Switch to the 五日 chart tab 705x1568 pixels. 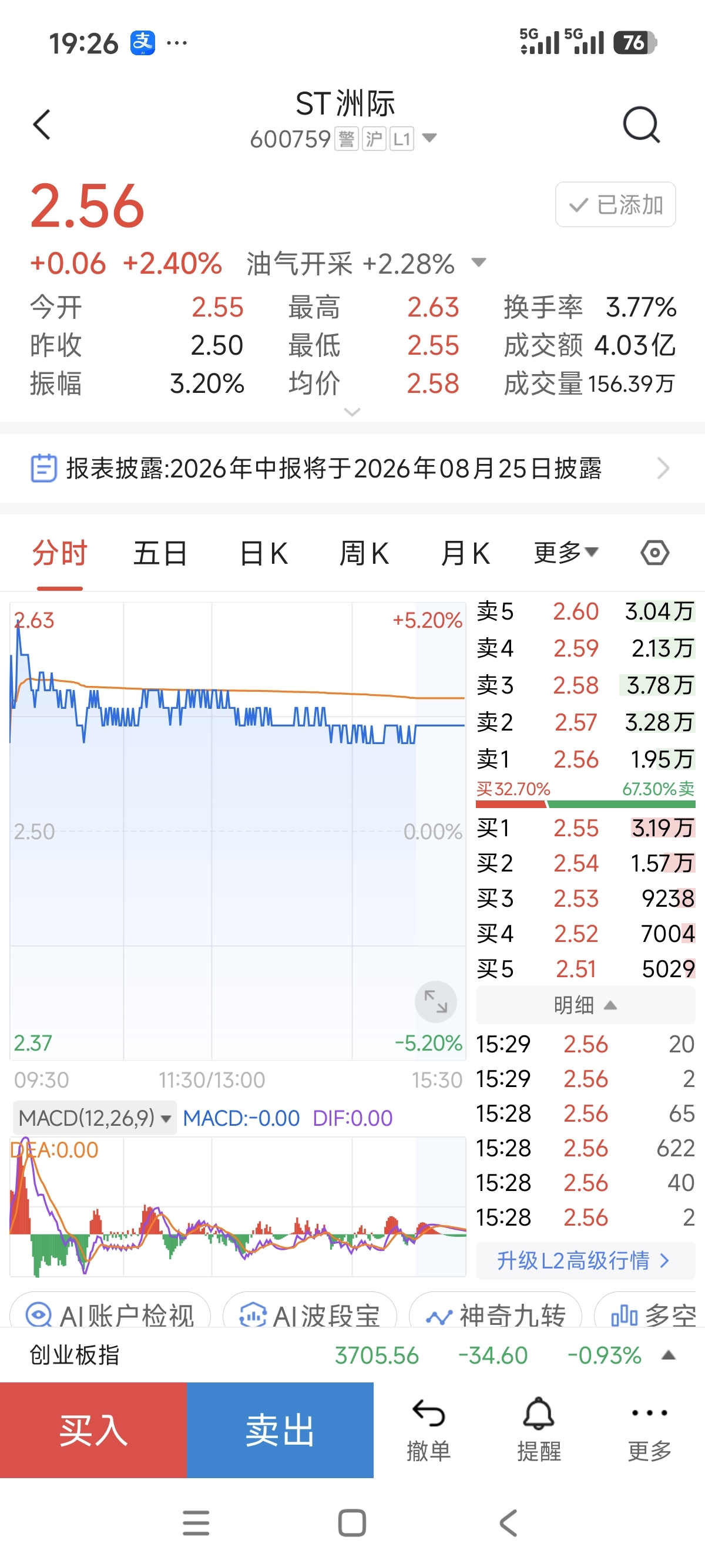(x=160, y=553)
